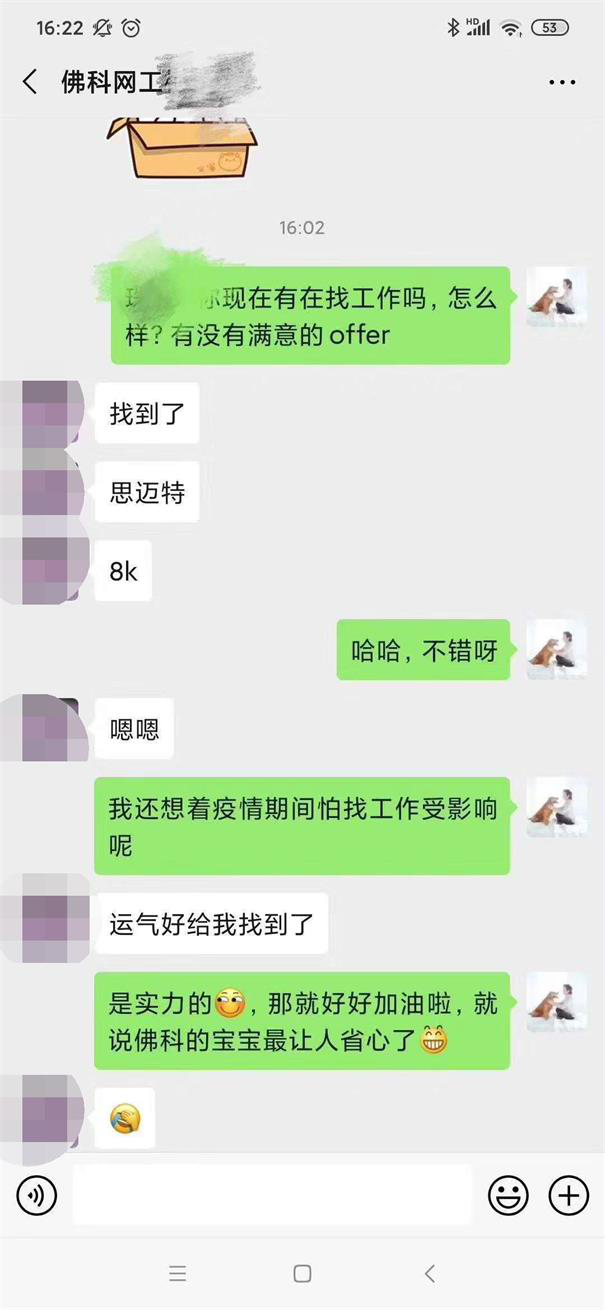This screenshot has height=1310, width=605.
Task: Open avatar beside the 找到了 message
Action: pos(45,413)
